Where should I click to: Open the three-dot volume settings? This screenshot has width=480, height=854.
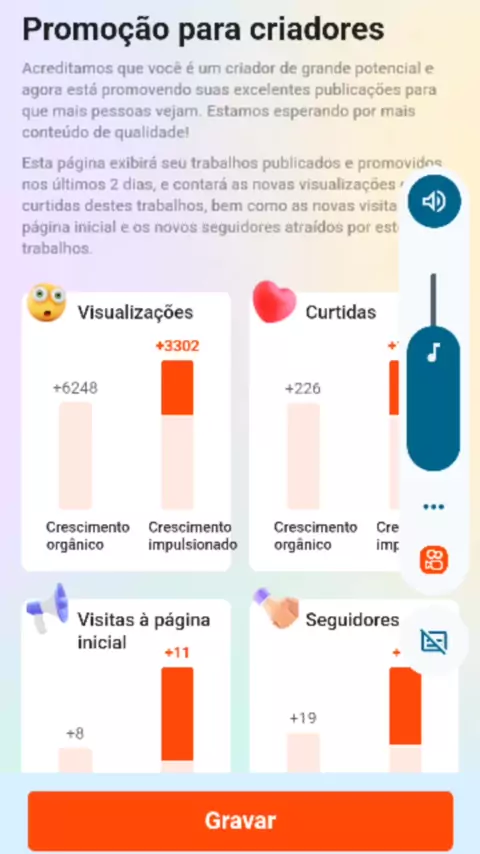(434, 507)
